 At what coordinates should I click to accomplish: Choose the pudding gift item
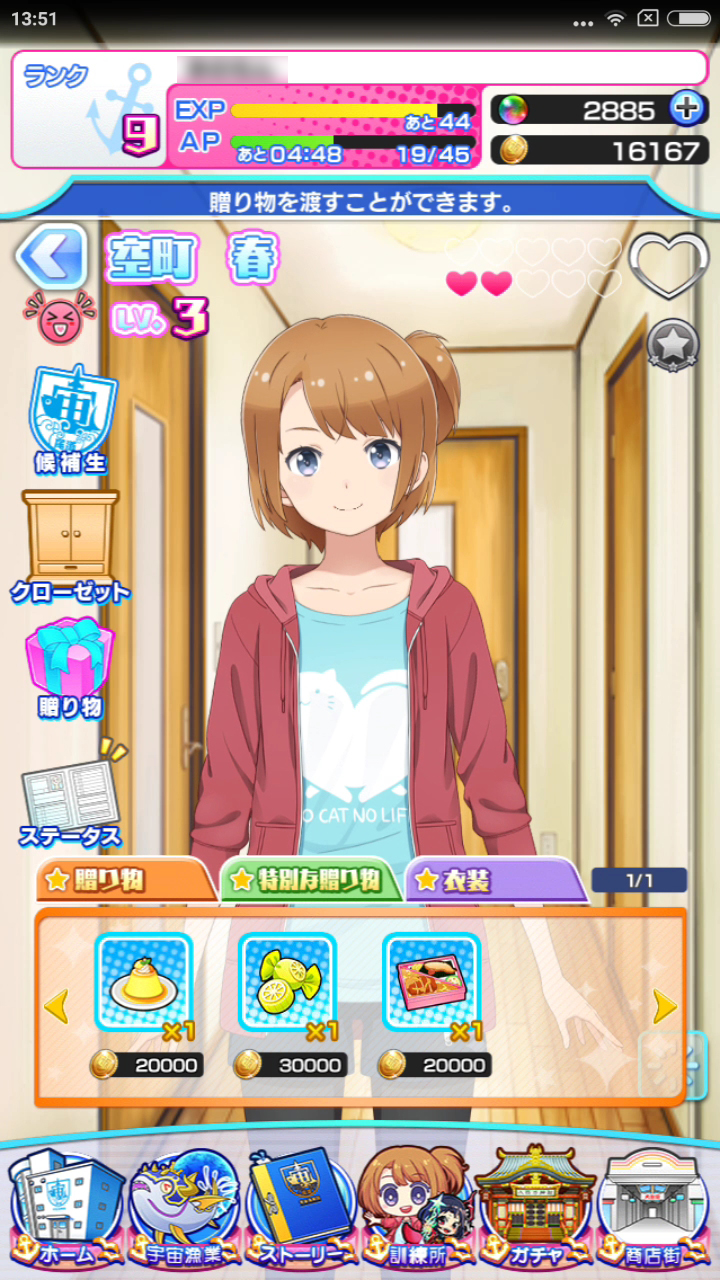coord(144,983)
